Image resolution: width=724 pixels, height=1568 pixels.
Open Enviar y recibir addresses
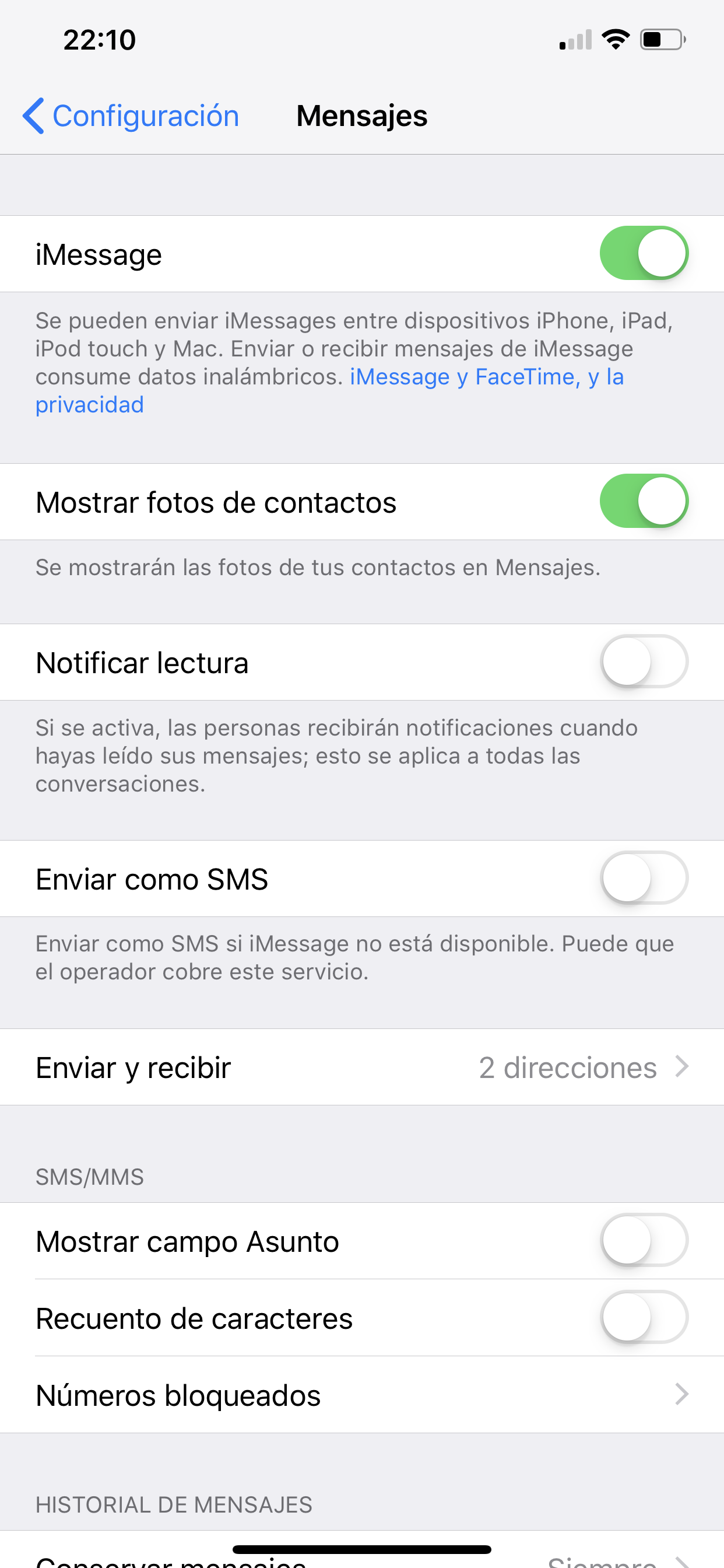pyautogui.click(x=362, y=1067)
